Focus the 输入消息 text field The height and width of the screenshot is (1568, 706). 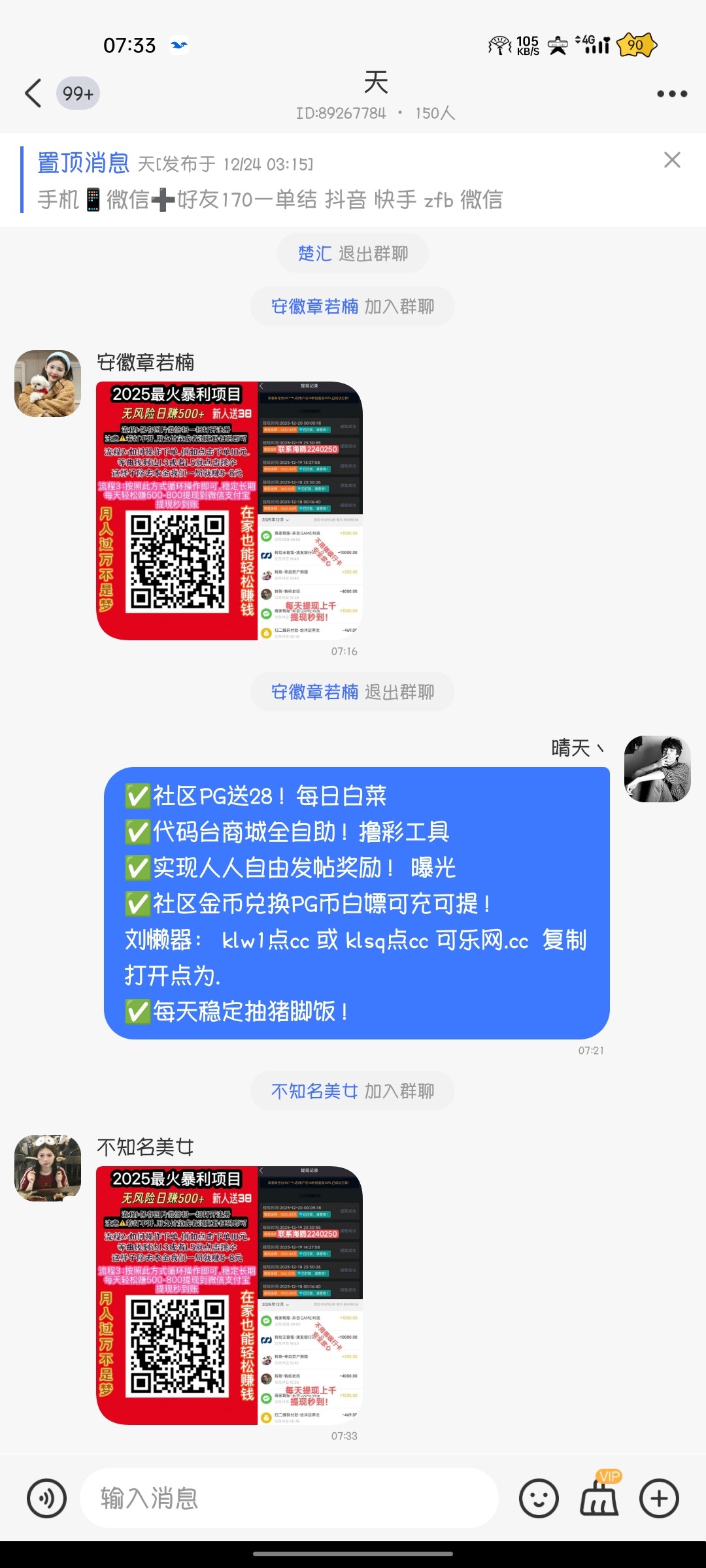288,1498
